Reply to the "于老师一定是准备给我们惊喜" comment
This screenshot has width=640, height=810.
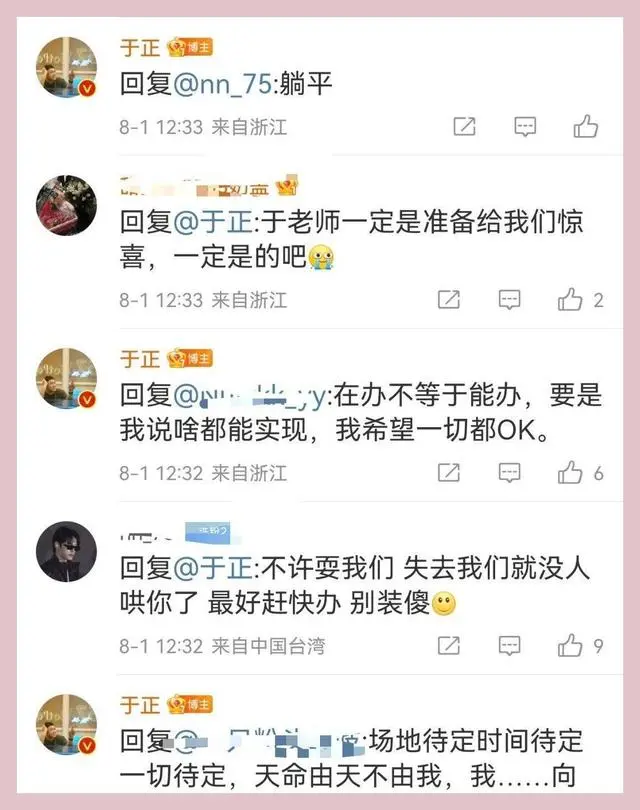point(509,300)
